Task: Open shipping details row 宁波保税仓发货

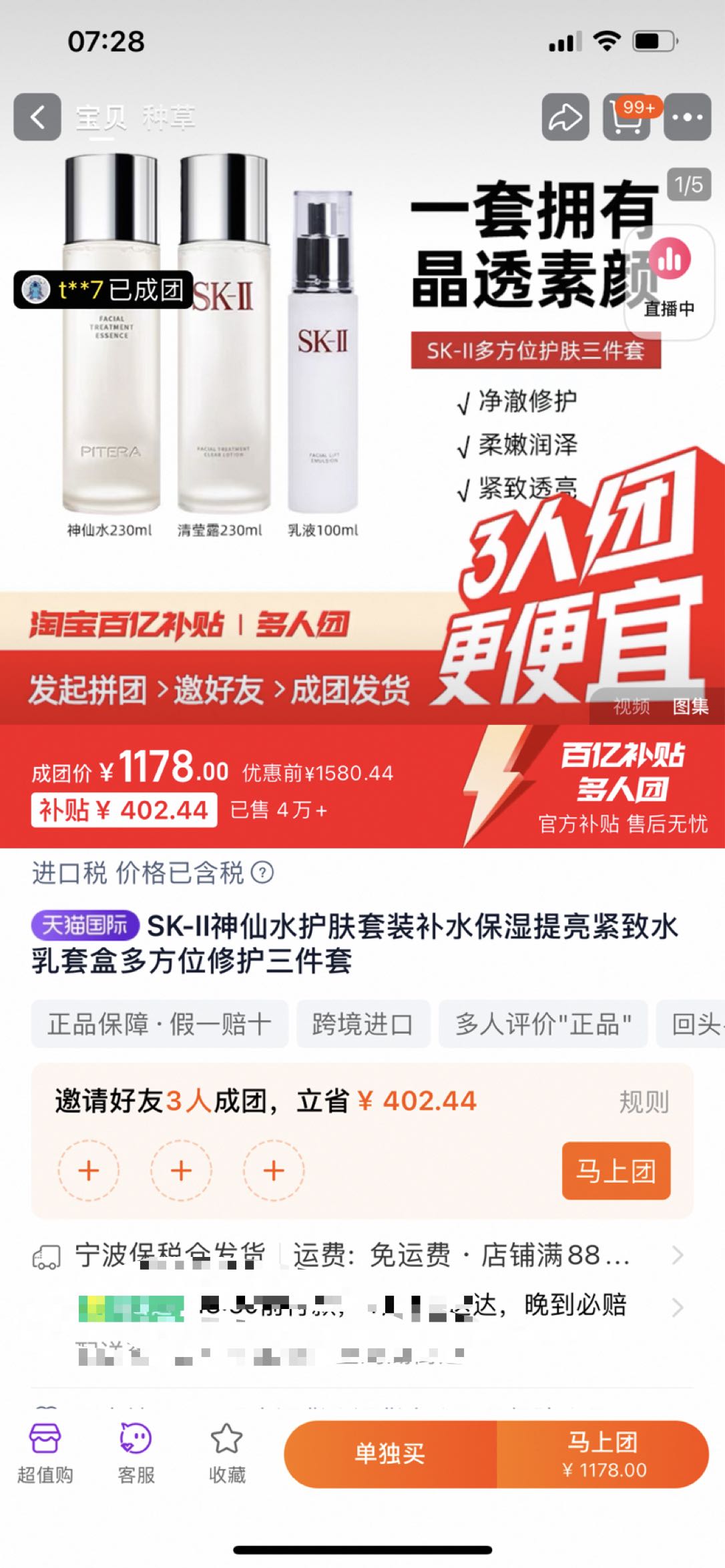Action: coord(360,1255)
